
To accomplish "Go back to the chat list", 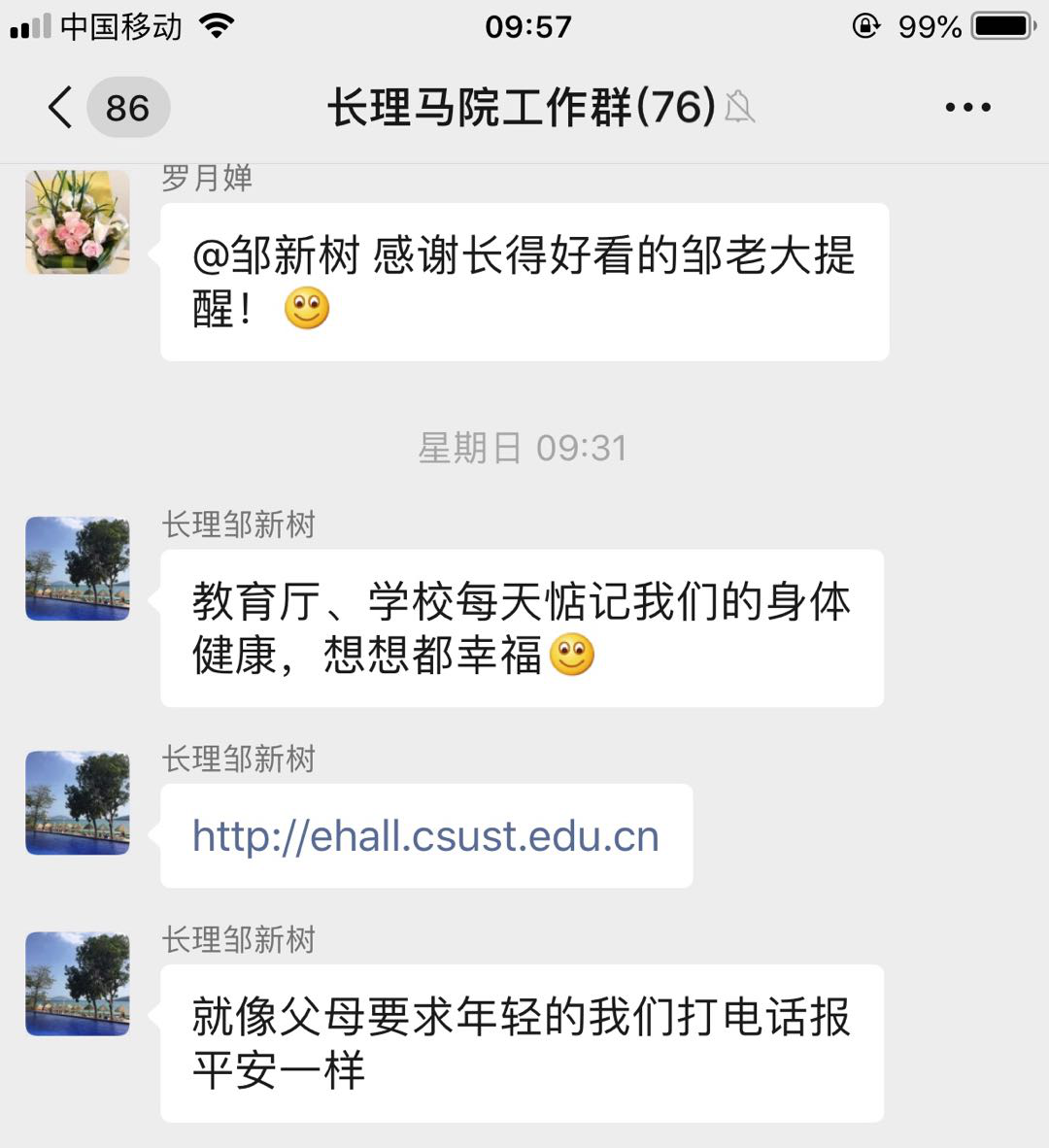I will [60, 107].
